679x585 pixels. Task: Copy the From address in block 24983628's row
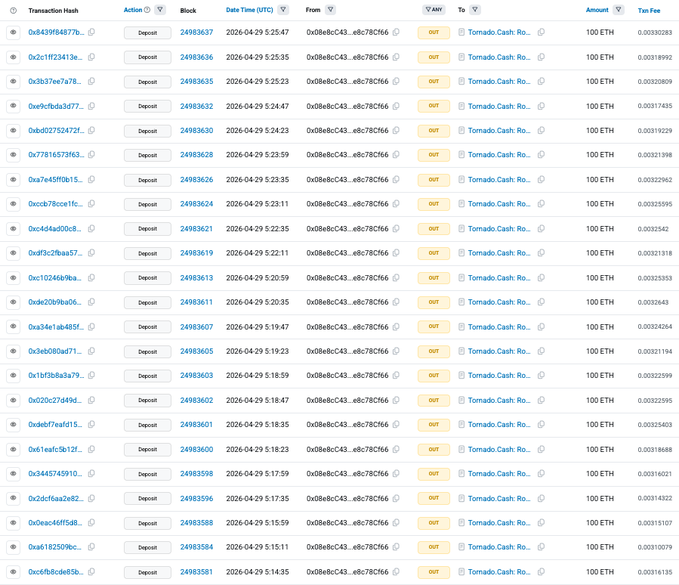[x=396, y=155]
